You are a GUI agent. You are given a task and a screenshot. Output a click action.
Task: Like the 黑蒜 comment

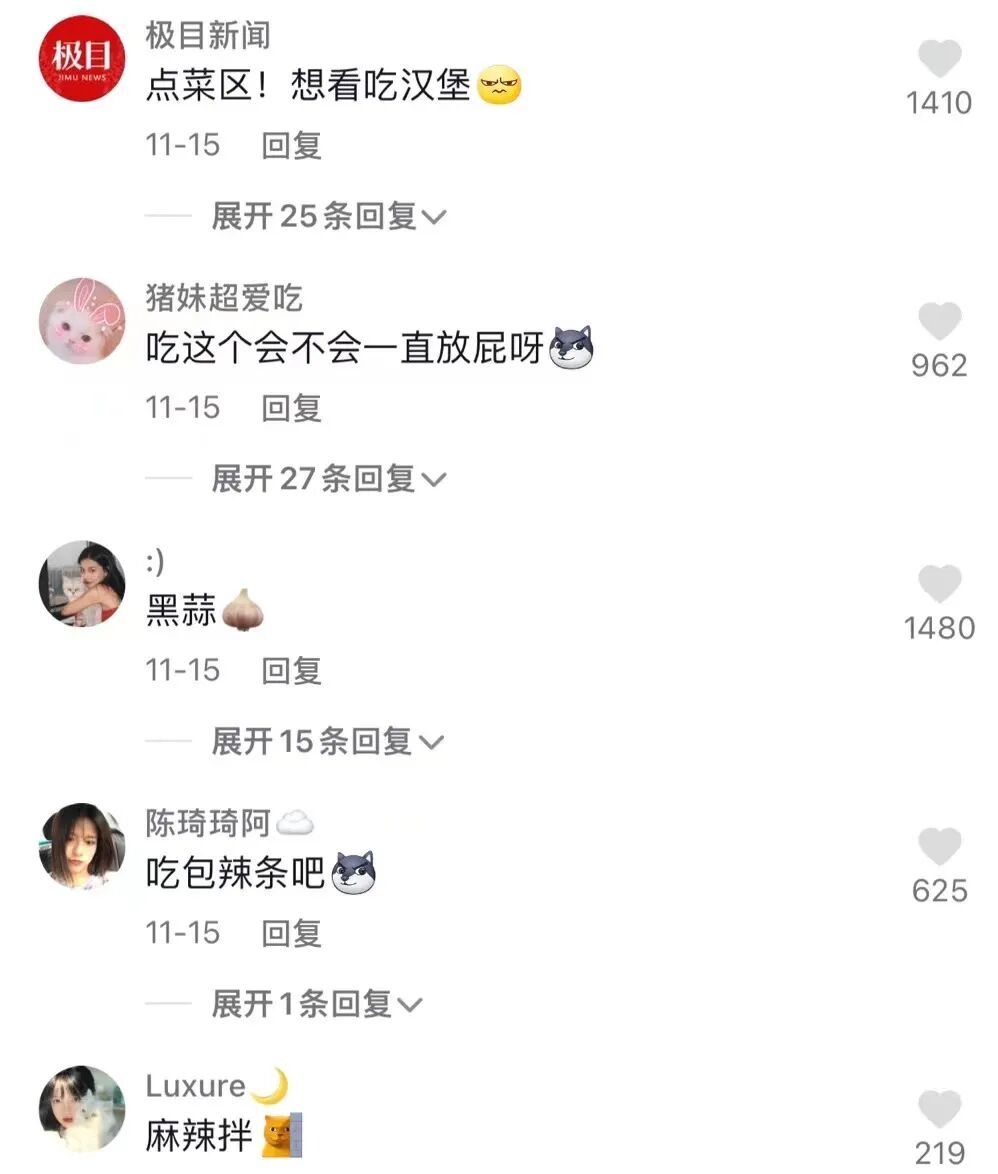(x=939, y=586)
